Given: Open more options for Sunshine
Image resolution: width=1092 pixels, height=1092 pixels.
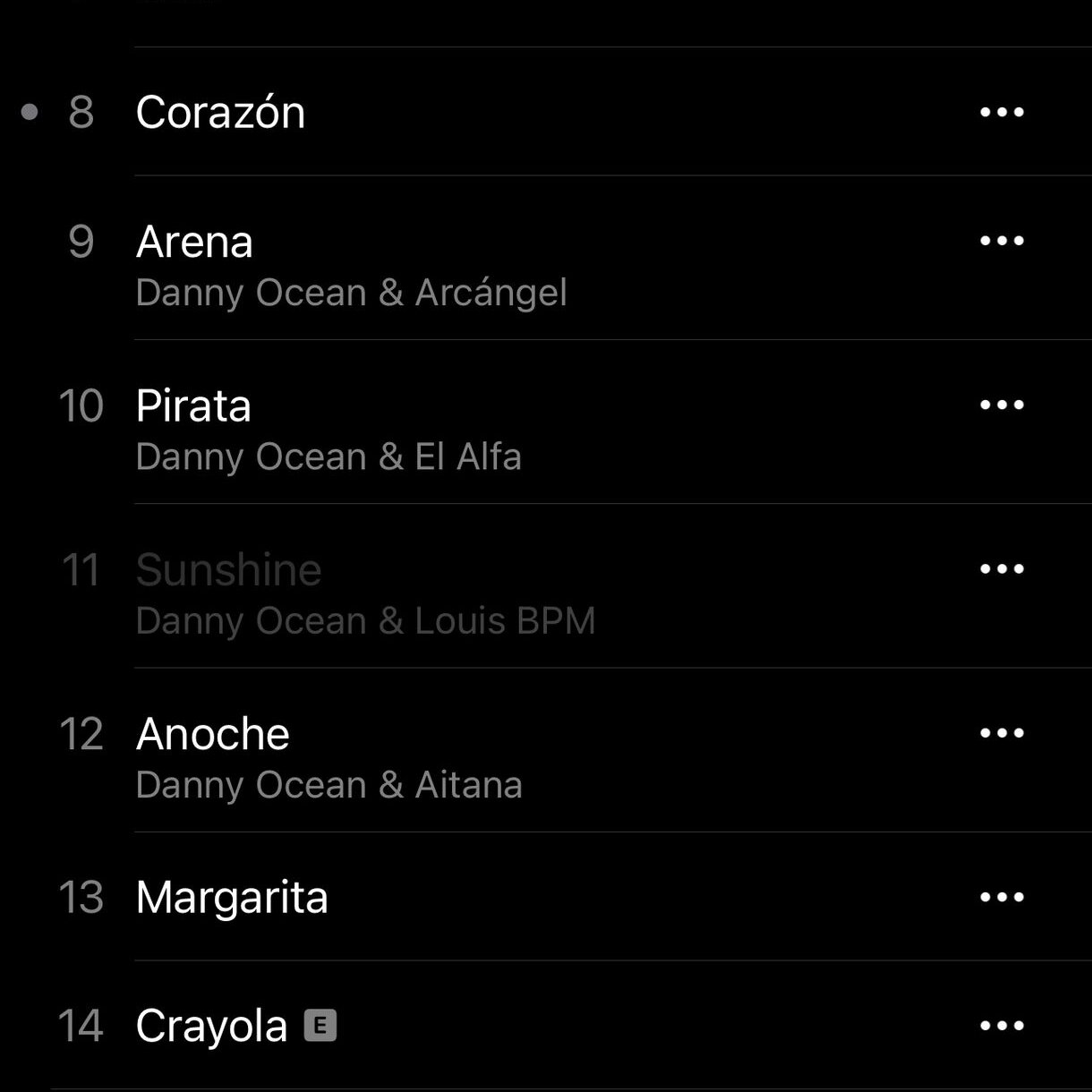Looking at the screenshot, I should pos(1002,569).
